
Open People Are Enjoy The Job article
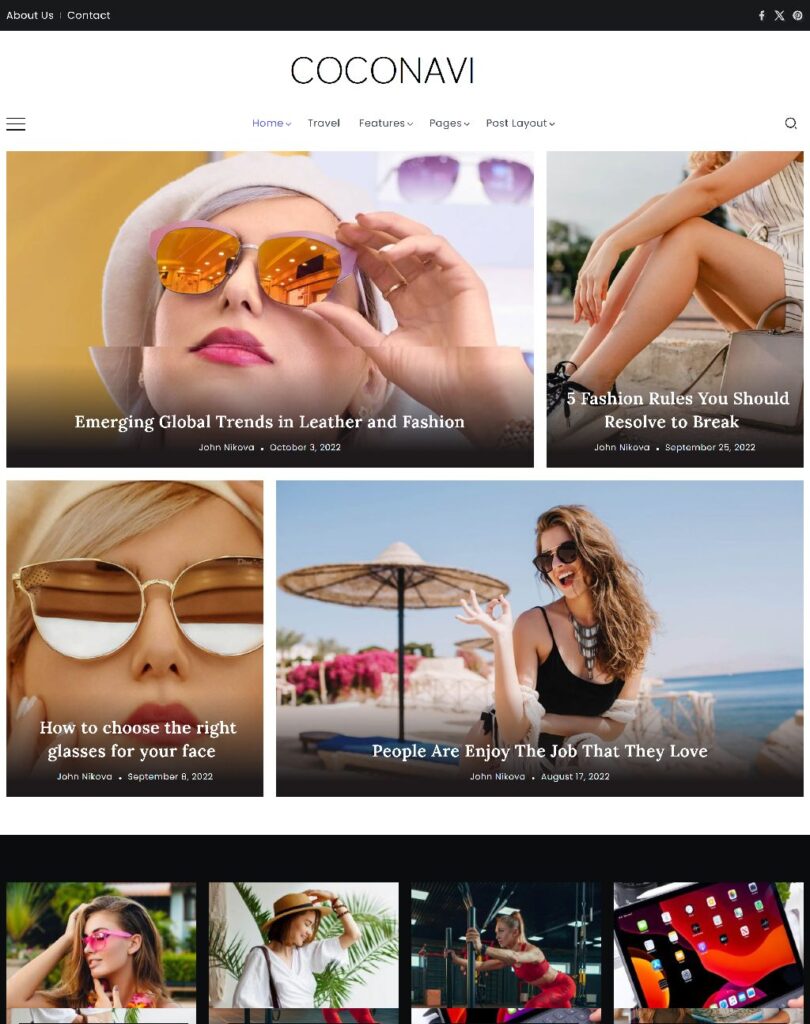coord(539,751)
